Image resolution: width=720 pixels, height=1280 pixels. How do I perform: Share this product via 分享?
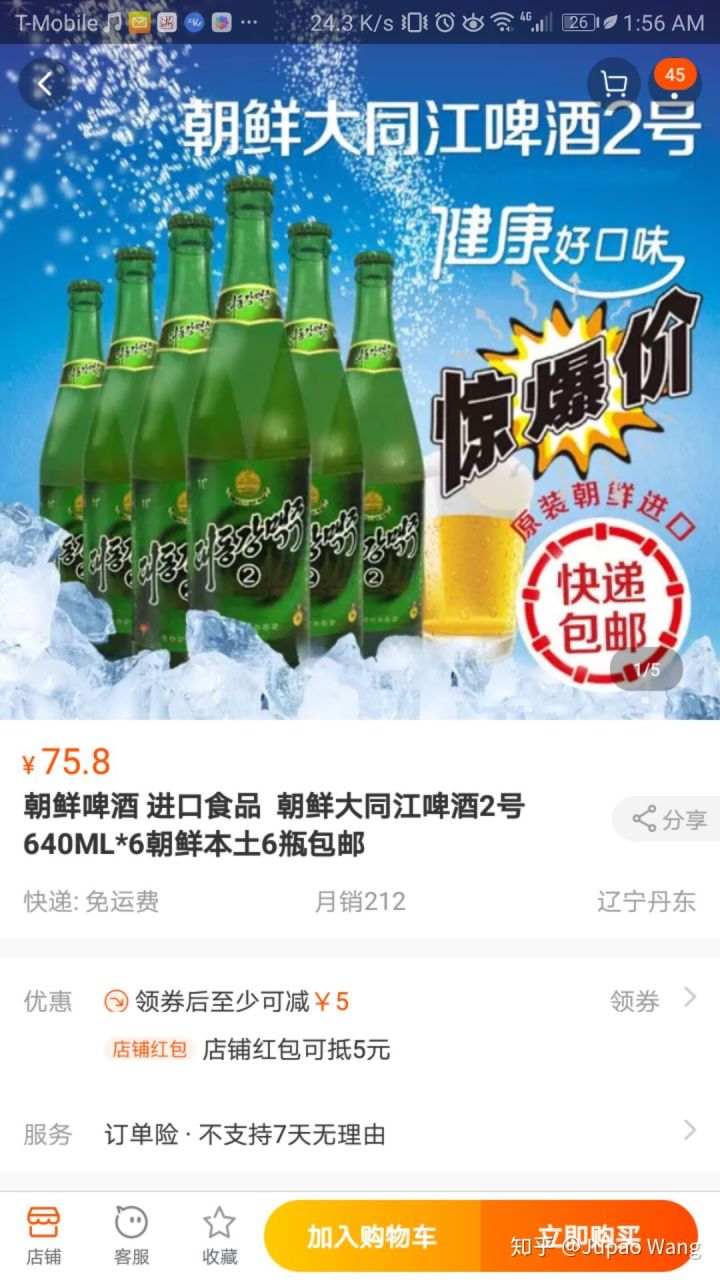[x=668, y=820]
